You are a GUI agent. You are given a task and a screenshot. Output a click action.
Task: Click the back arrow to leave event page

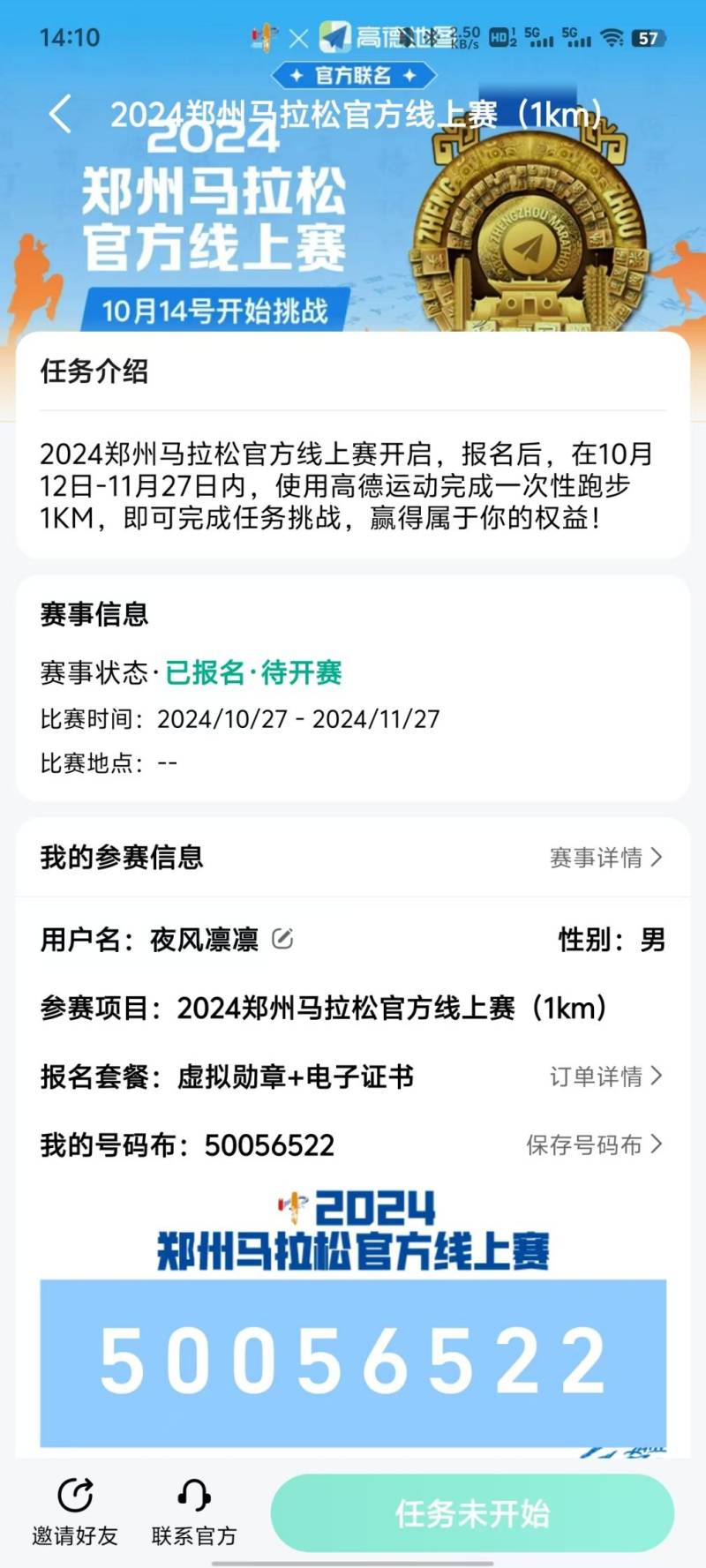pyautogui.click(x=59, y=114)
